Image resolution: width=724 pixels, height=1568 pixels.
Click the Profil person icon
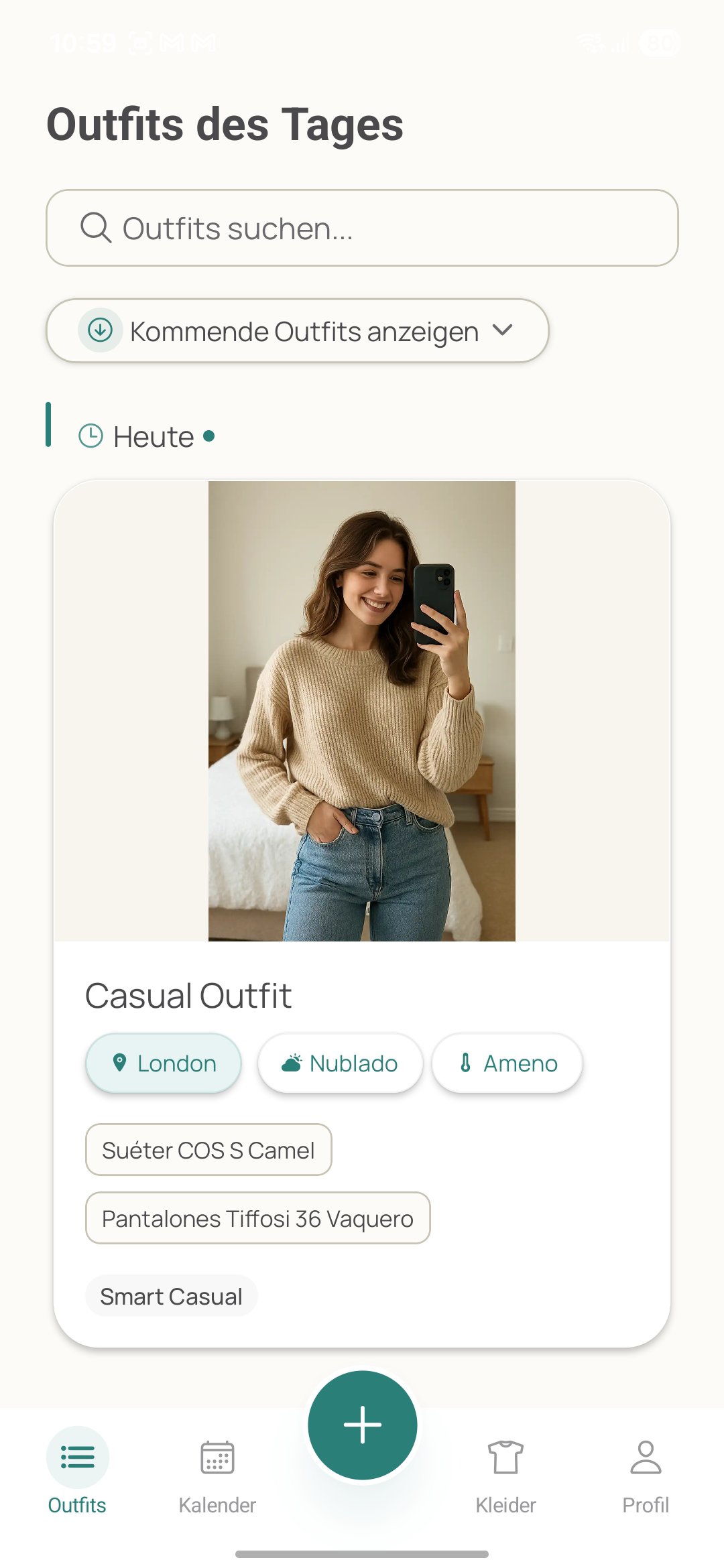tap(645, 1453)
